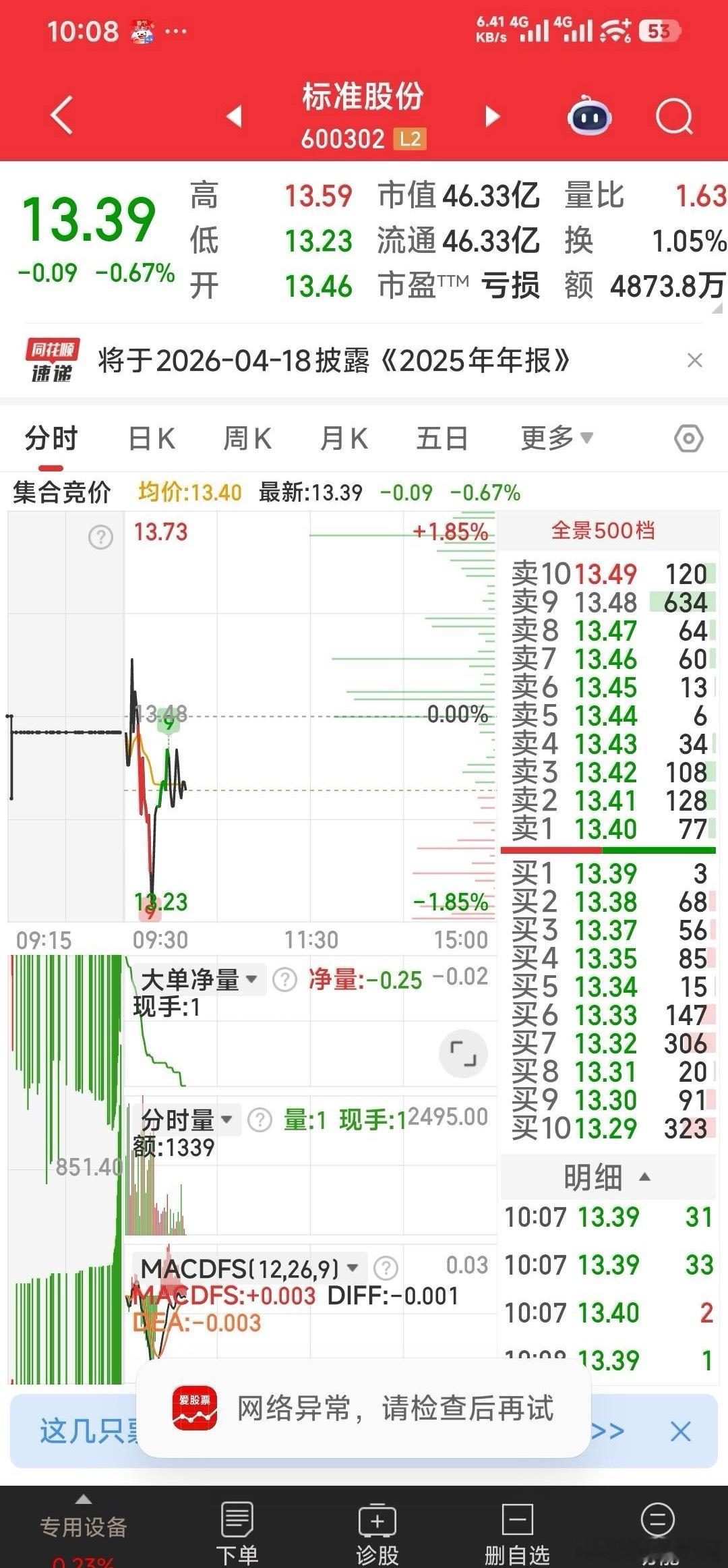Switch to the 五日 tab
The image size is (728, 1568).
click(443, 438)
